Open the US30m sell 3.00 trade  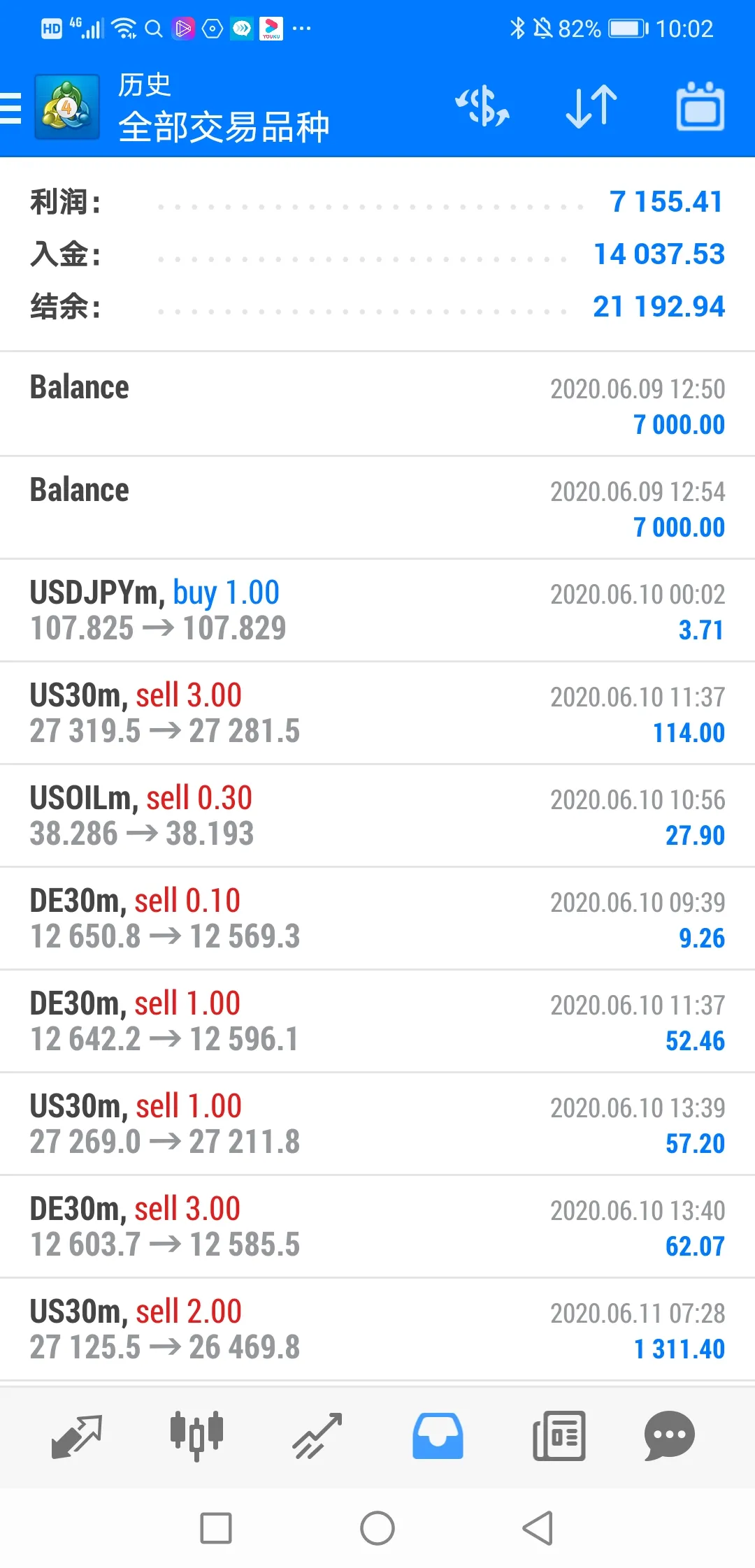377,713
